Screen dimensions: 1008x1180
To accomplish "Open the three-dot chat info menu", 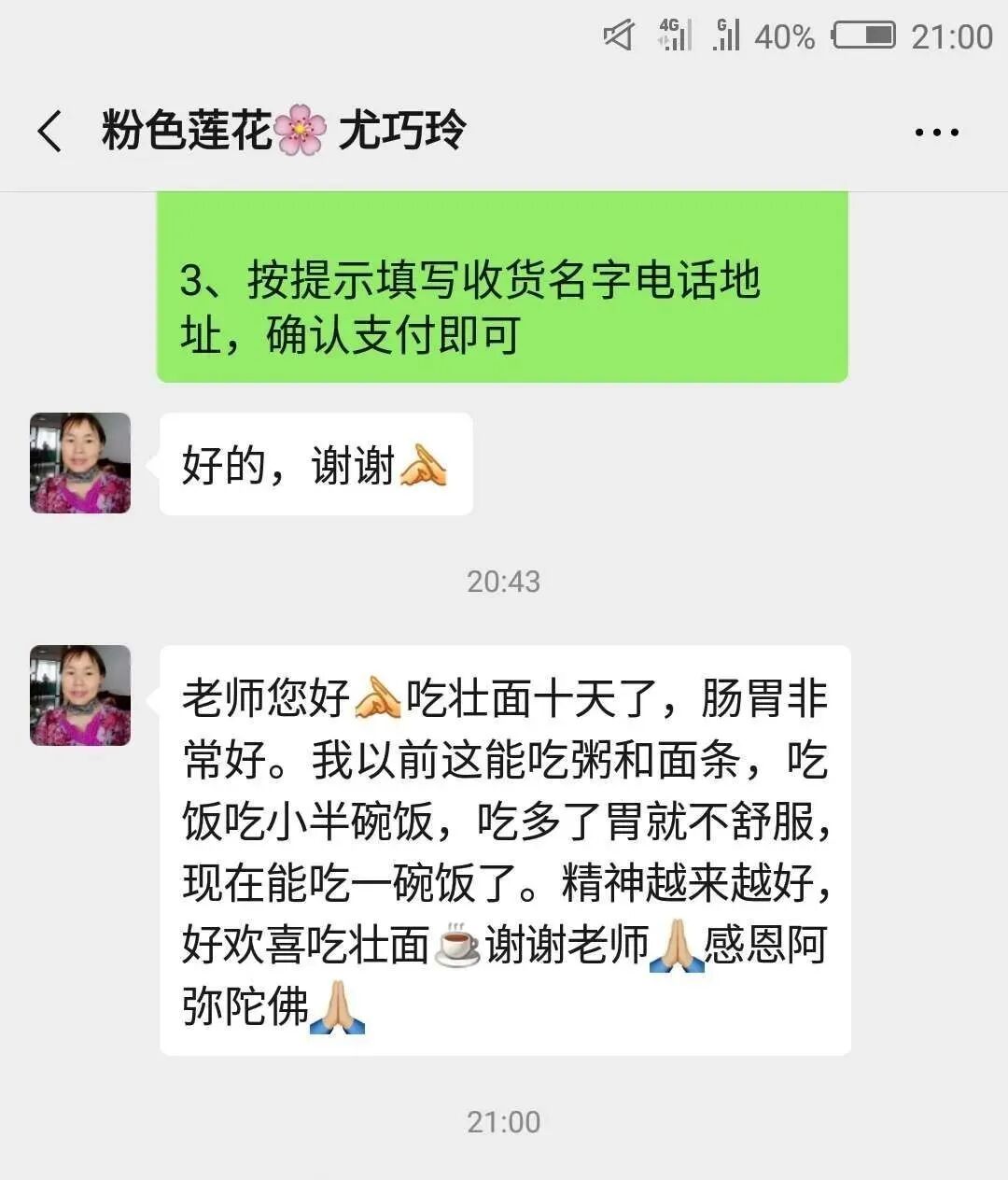I will tap(936, 133).
